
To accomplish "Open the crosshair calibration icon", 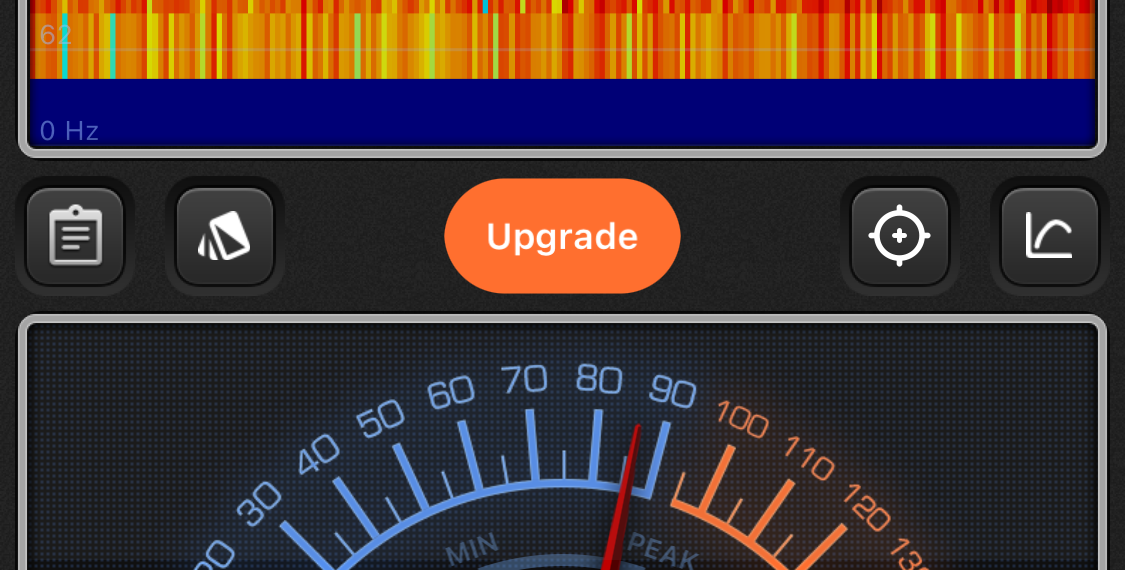I will 899,236.
